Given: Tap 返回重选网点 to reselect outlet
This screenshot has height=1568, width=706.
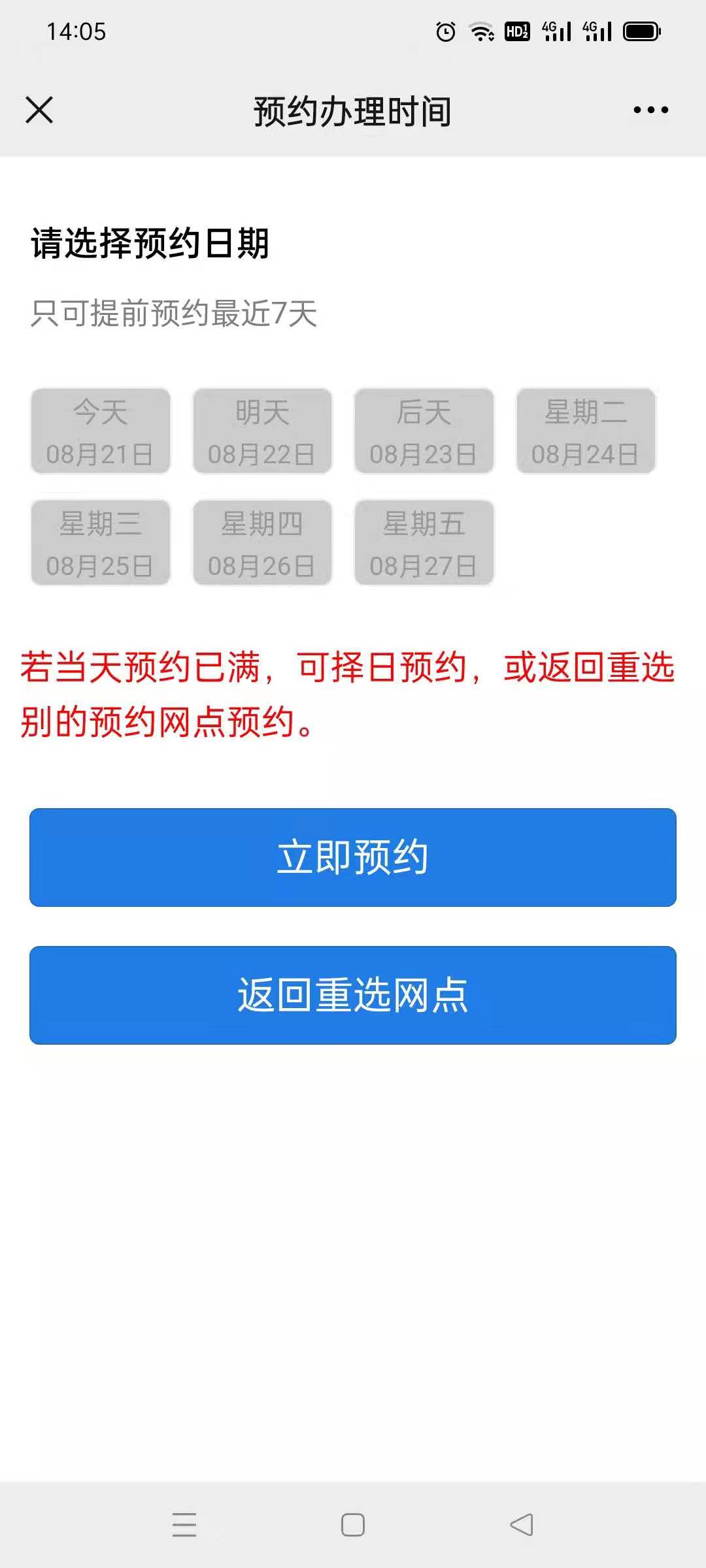Looking at the screenshot, I should click(353, 995).
